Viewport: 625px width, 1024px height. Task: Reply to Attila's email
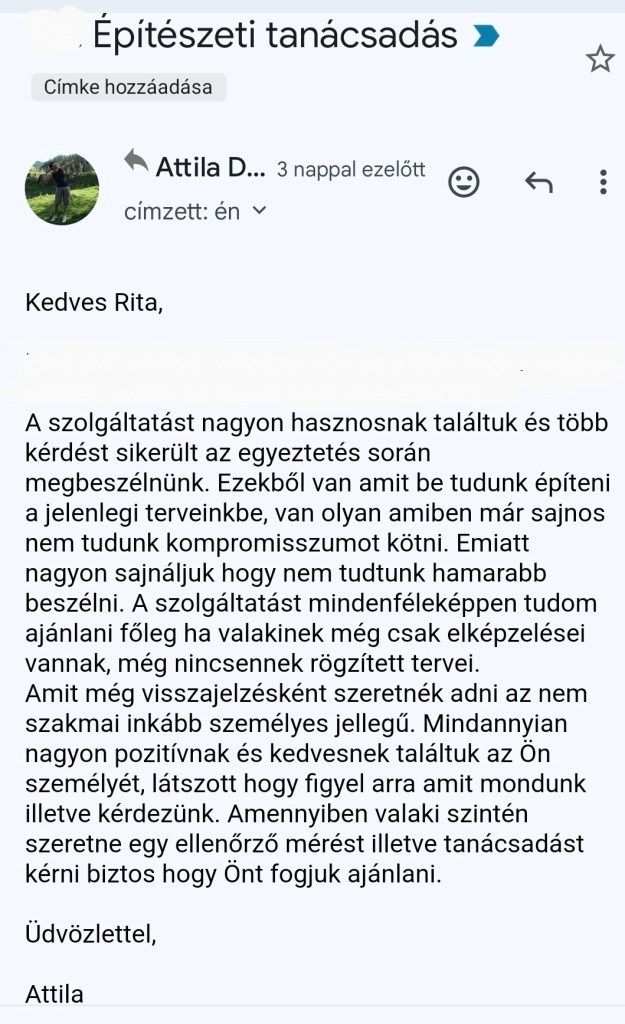click(539, 181)
